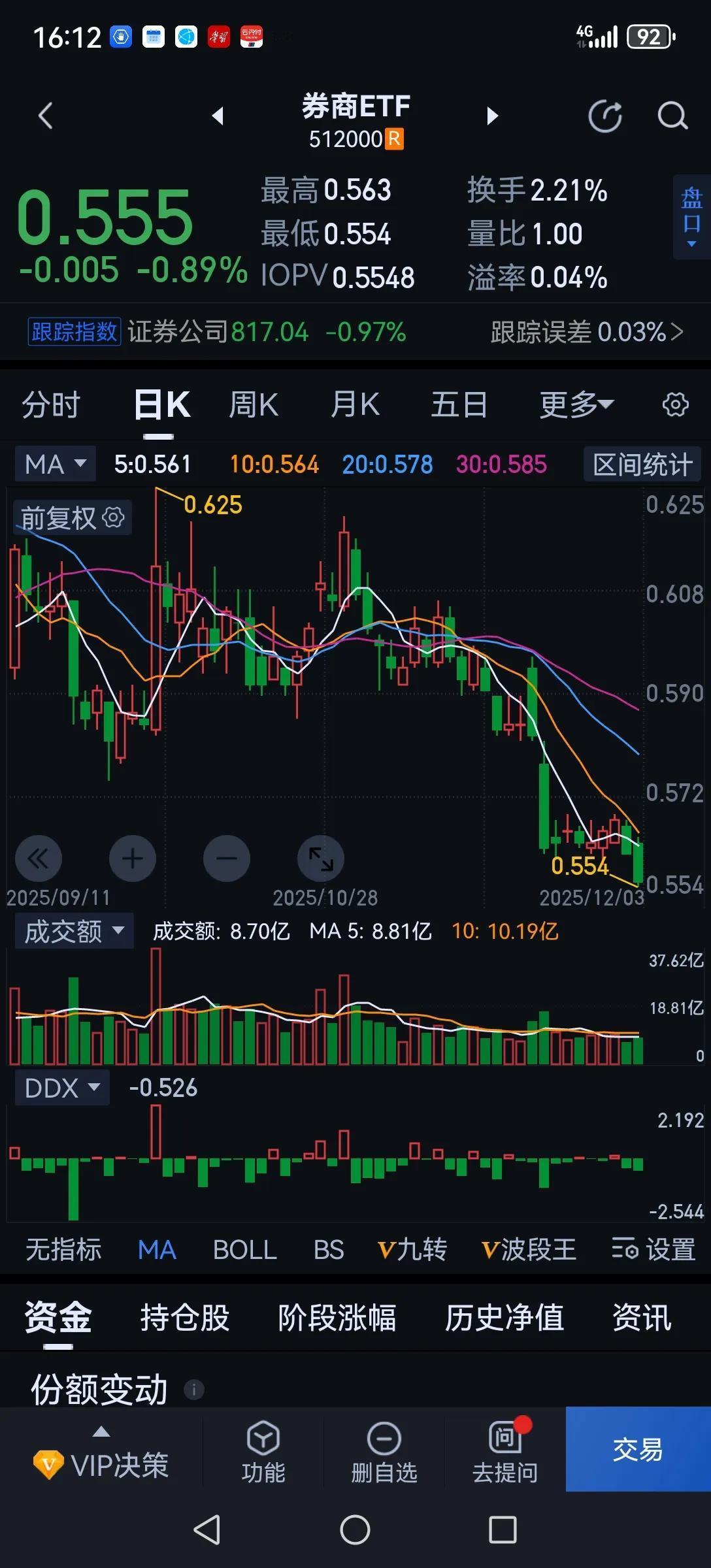Open 区间统计 interval statistics
The image size is (711, 1568).
pos(642,464)
